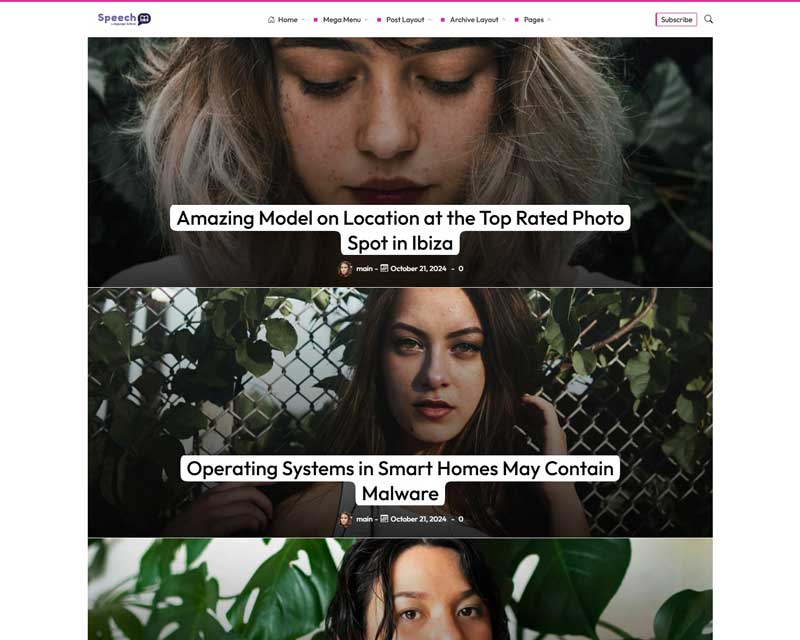Screen dimensions: 800x640
Task: View author main under the Smart Homes article
Action: [x=364, y=519]
